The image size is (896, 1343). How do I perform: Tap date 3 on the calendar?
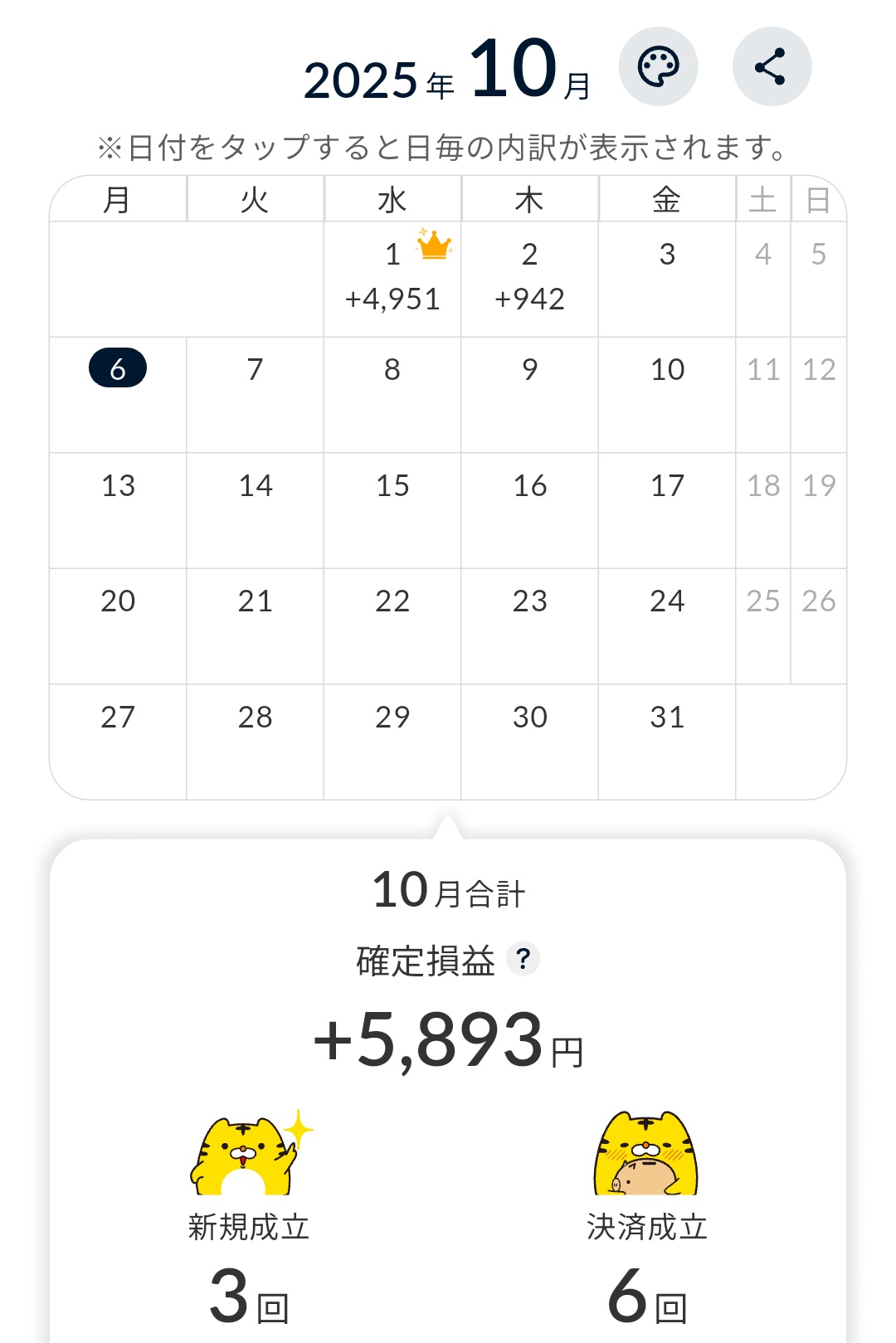click(667, 278)
